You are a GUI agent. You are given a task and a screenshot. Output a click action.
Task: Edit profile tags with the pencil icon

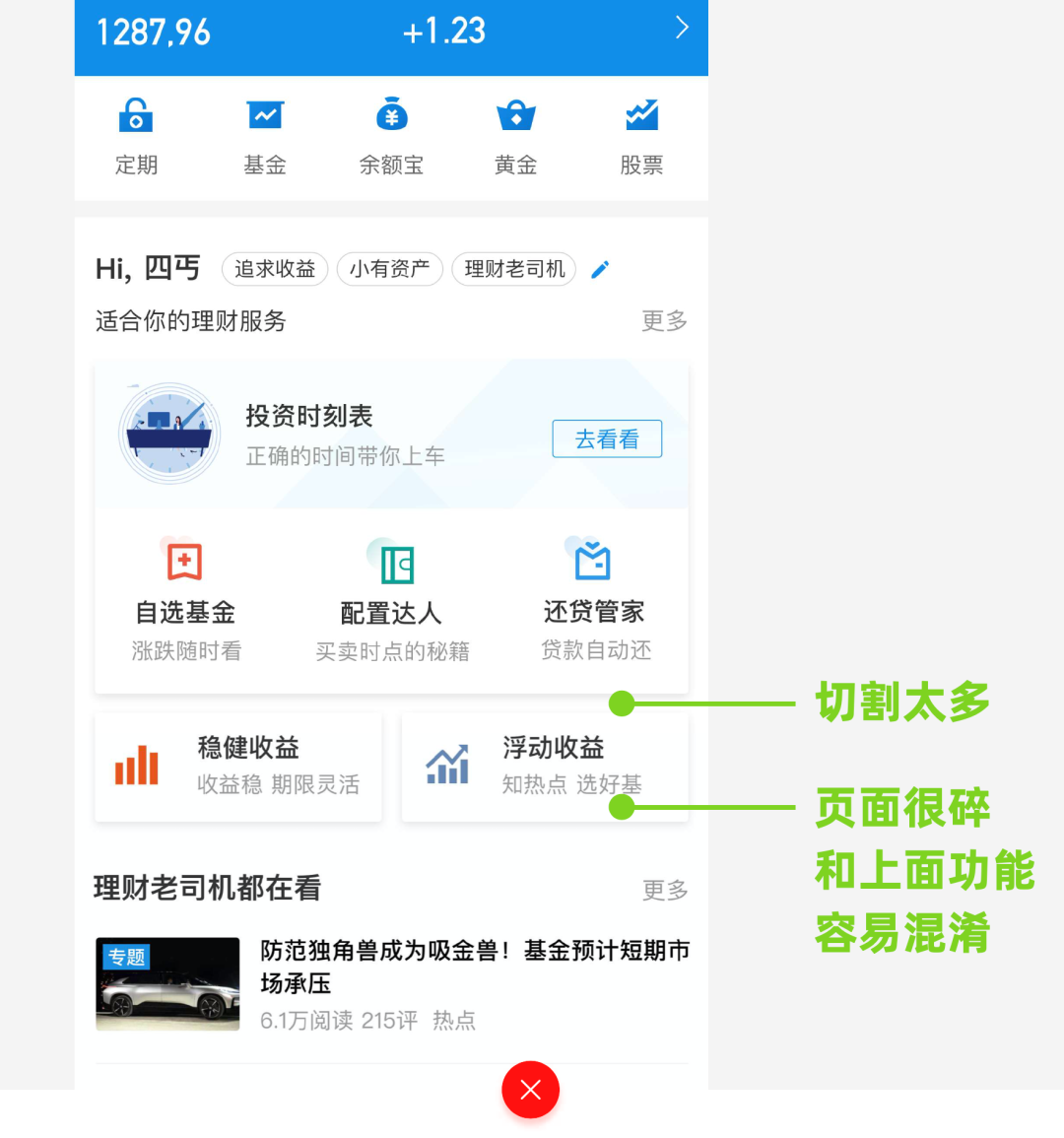600,269
